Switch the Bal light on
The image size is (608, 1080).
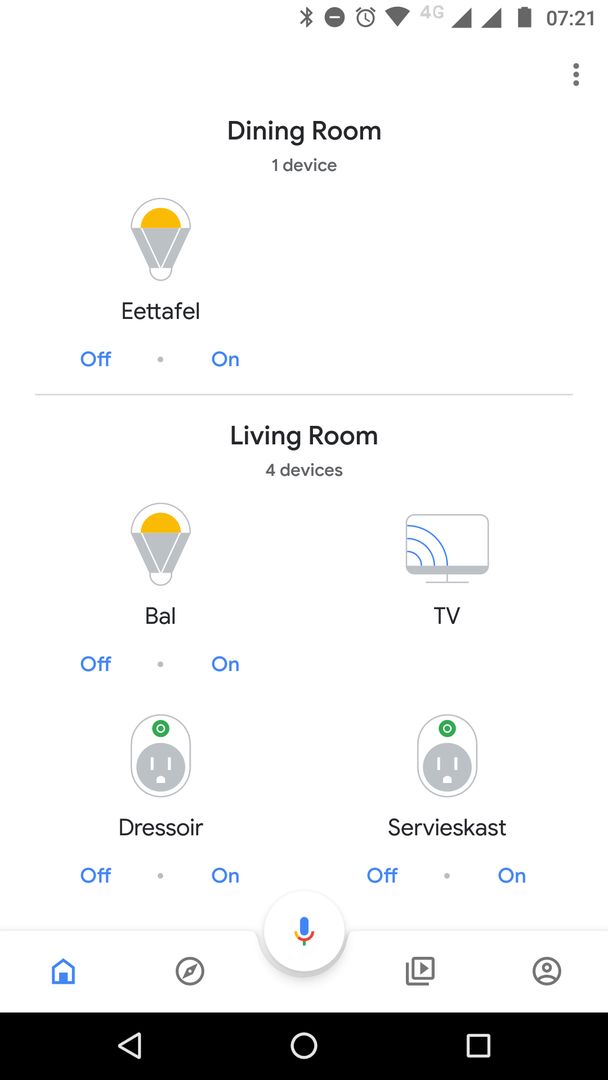[x=225, y=664]
